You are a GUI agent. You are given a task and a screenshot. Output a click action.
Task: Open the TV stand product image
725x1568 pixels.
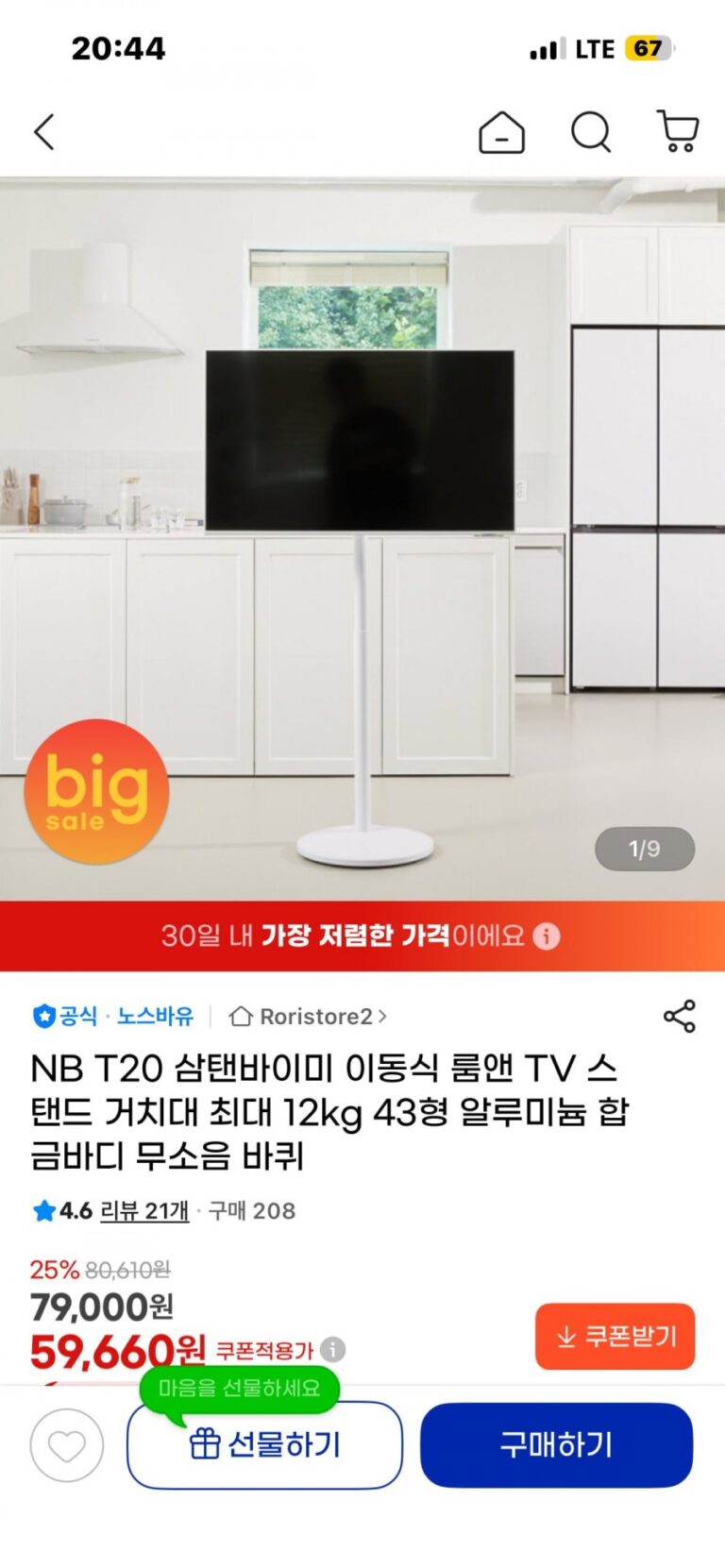point(362,538)
